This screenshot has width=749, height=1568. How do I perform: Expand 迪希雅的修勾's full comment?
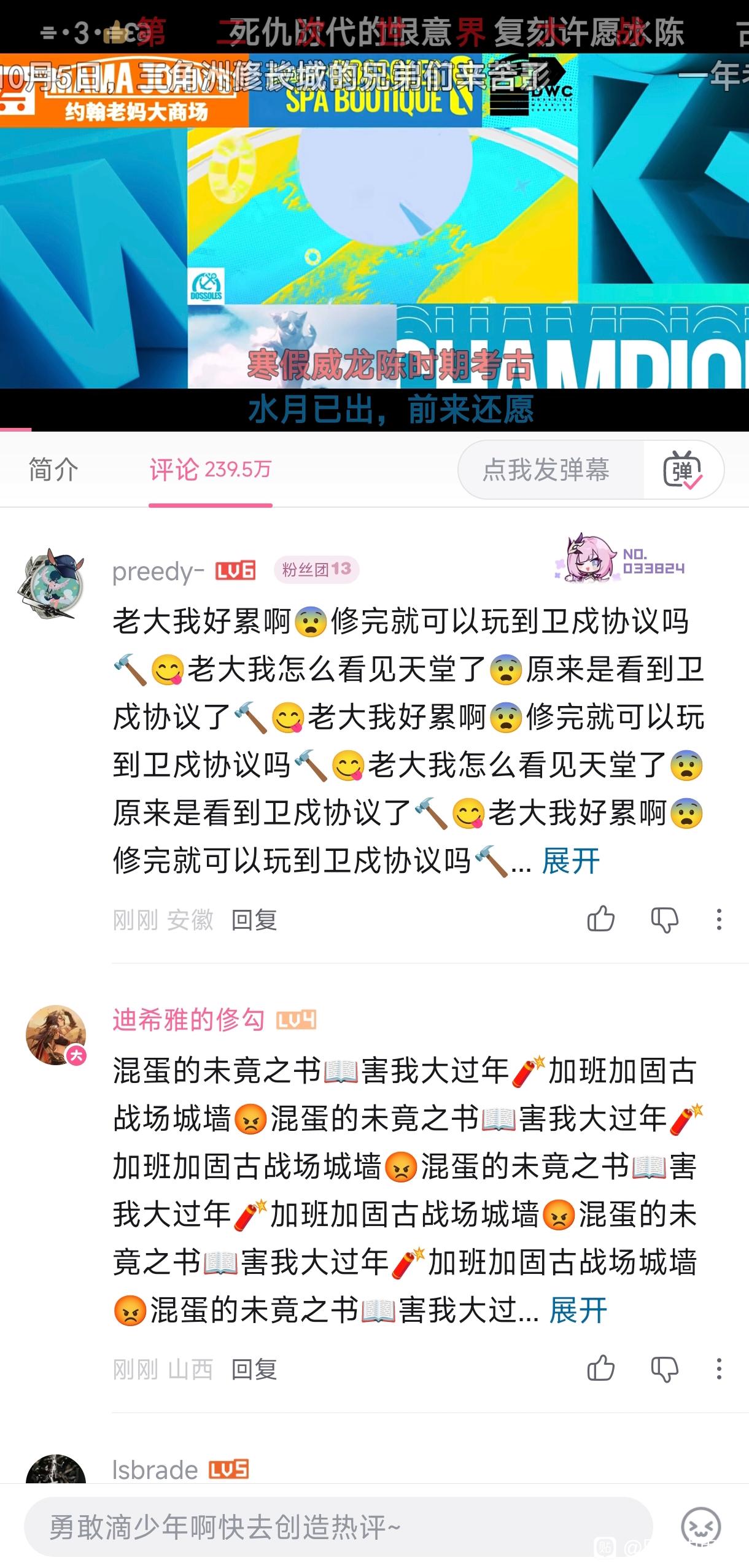(x=578, y=1310)
